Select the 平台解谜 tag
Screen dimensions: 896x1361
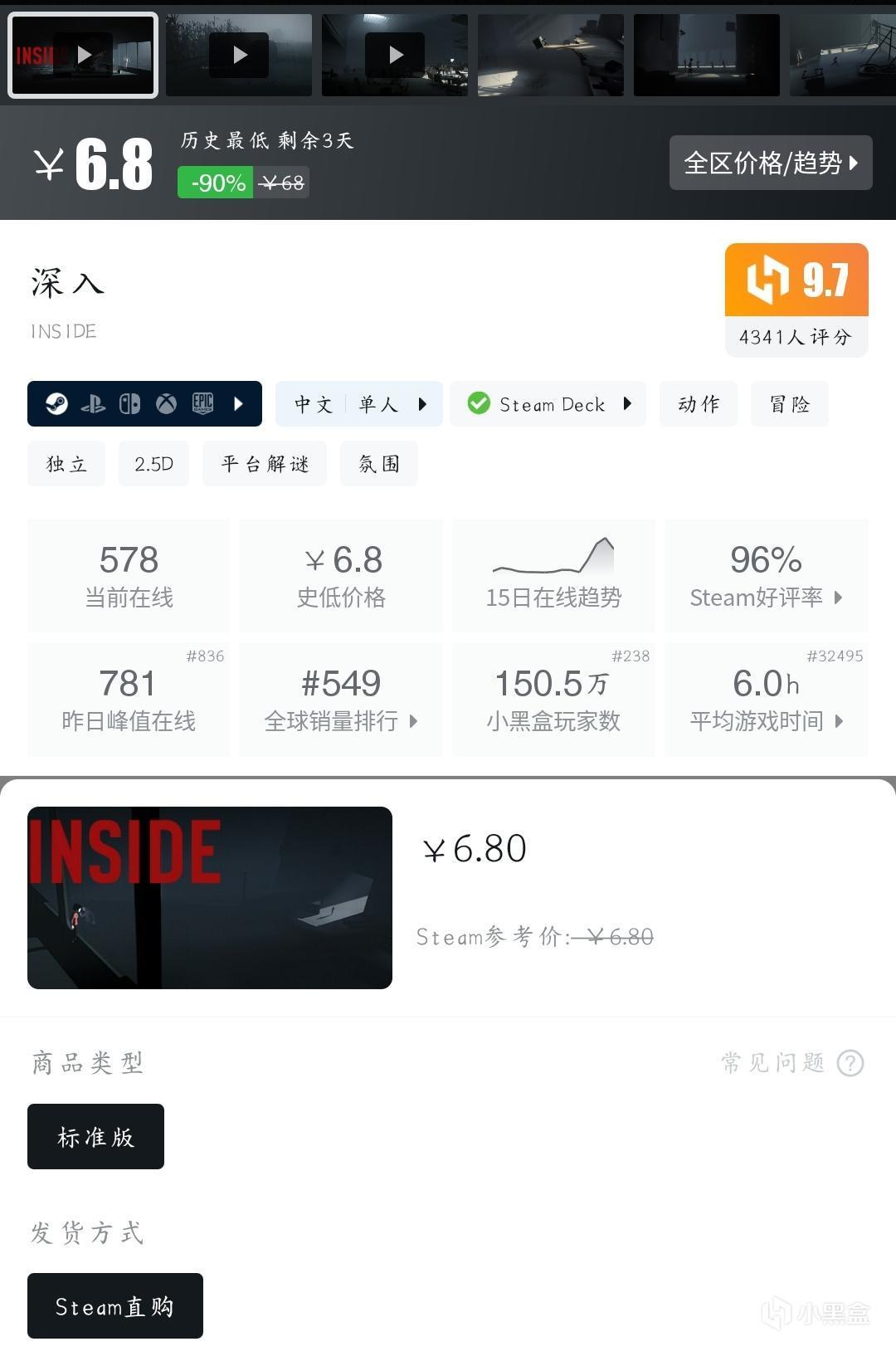click(x=265, y=464)
